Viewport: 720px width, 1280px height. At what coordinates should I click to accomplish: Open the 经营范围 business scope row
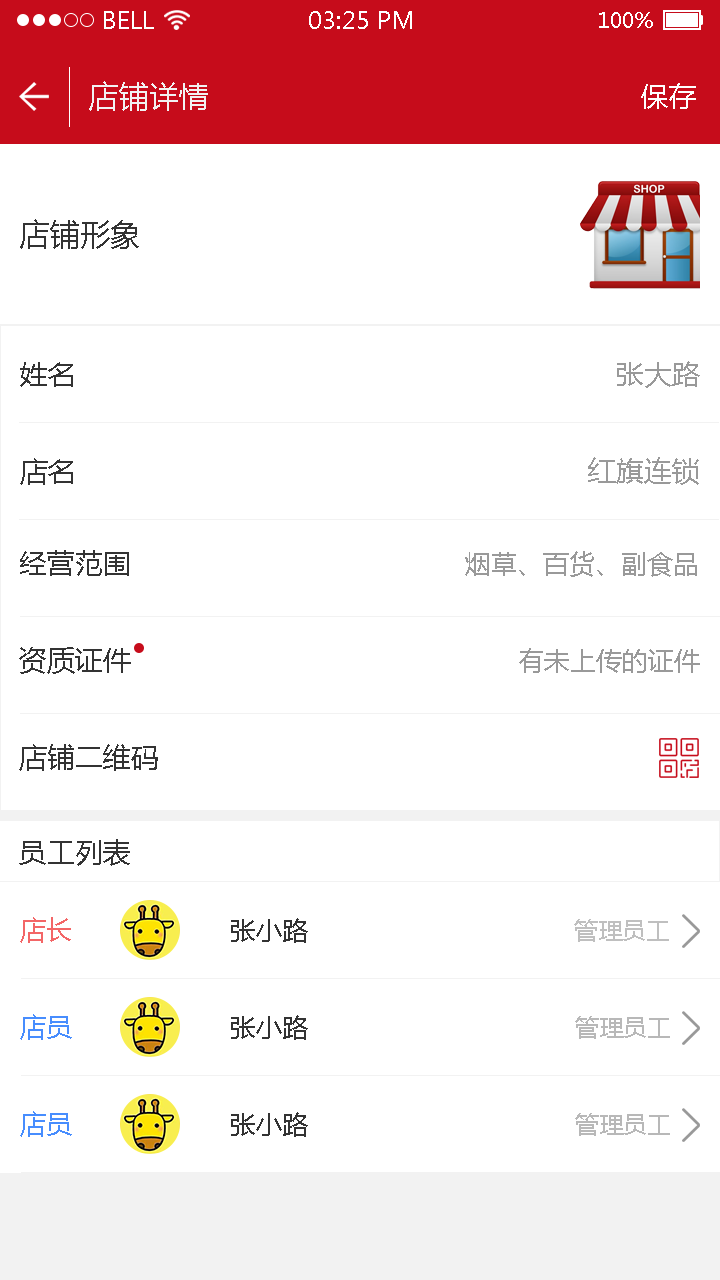(x=580, y=565)
